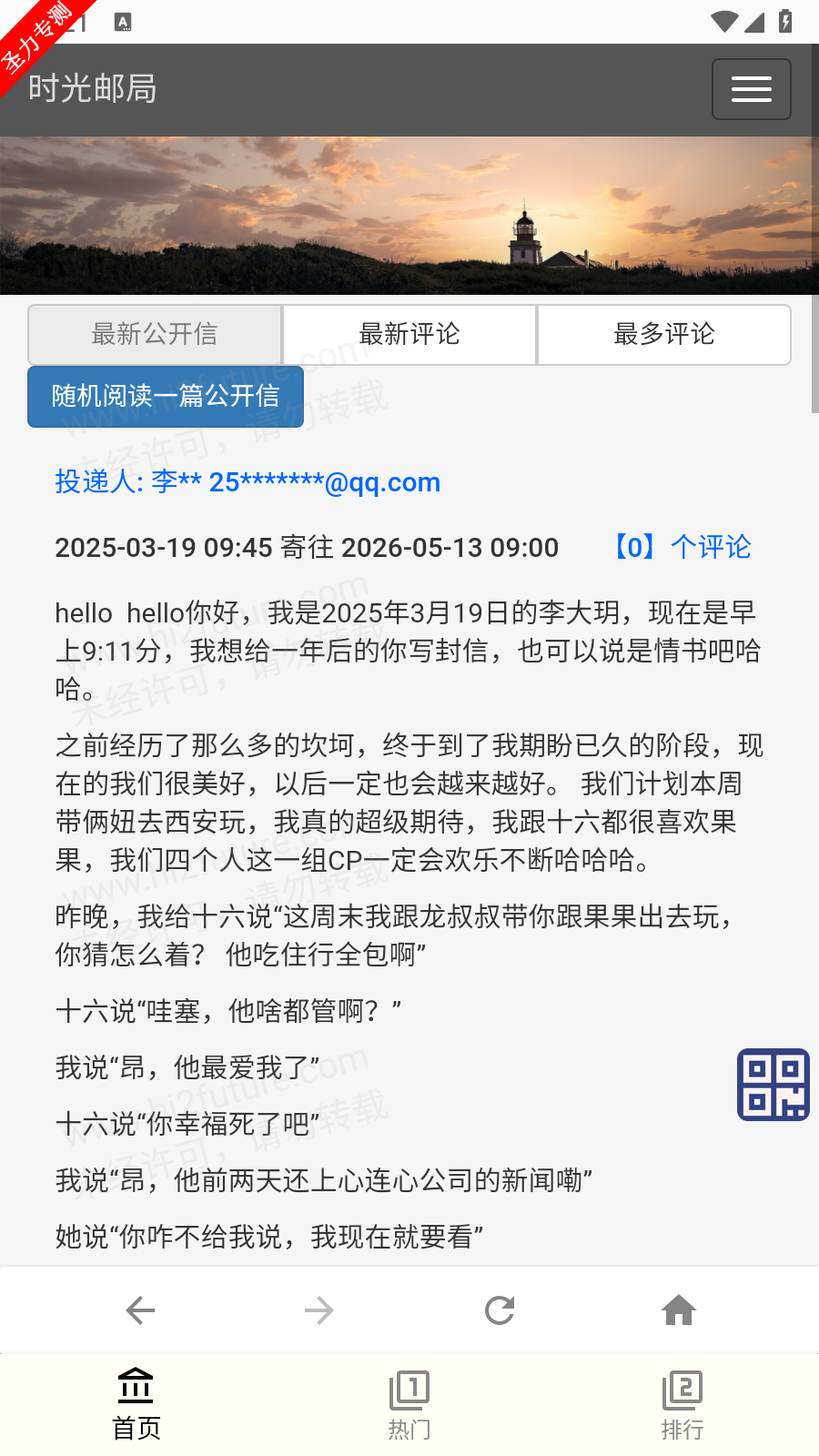Open the 【0】个评论 link
This screenshot has height=1456, width=819.
pos(682,547)
